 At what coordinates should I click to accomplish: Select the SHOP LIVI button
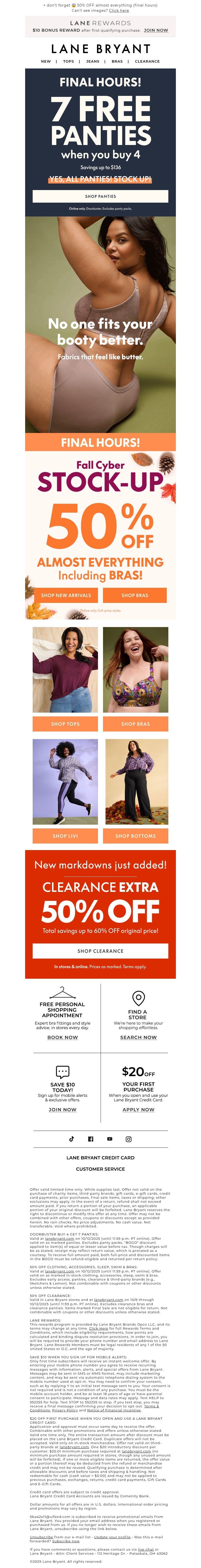[65, 836]
